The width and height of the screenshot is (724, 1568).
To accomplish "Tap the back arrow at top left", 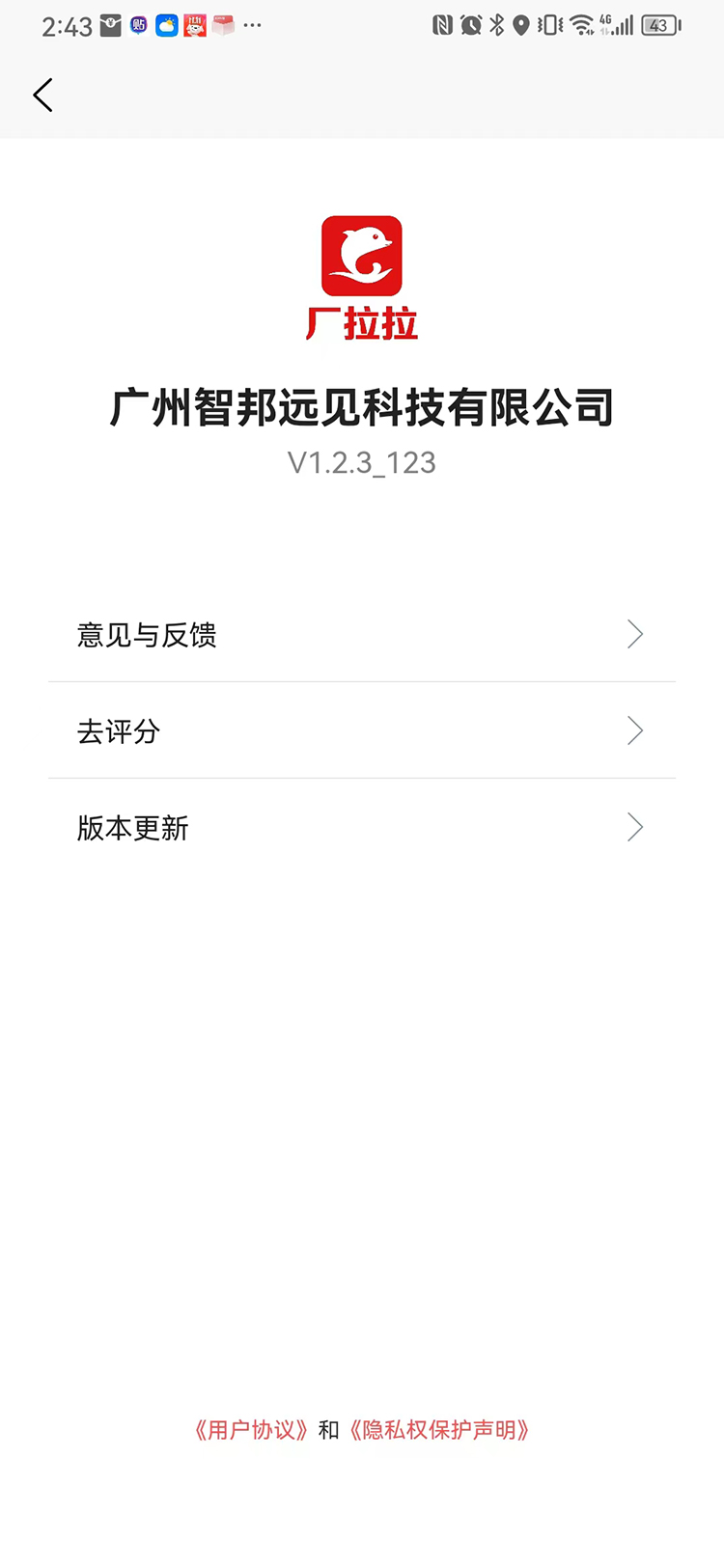I will pos(42,95).
